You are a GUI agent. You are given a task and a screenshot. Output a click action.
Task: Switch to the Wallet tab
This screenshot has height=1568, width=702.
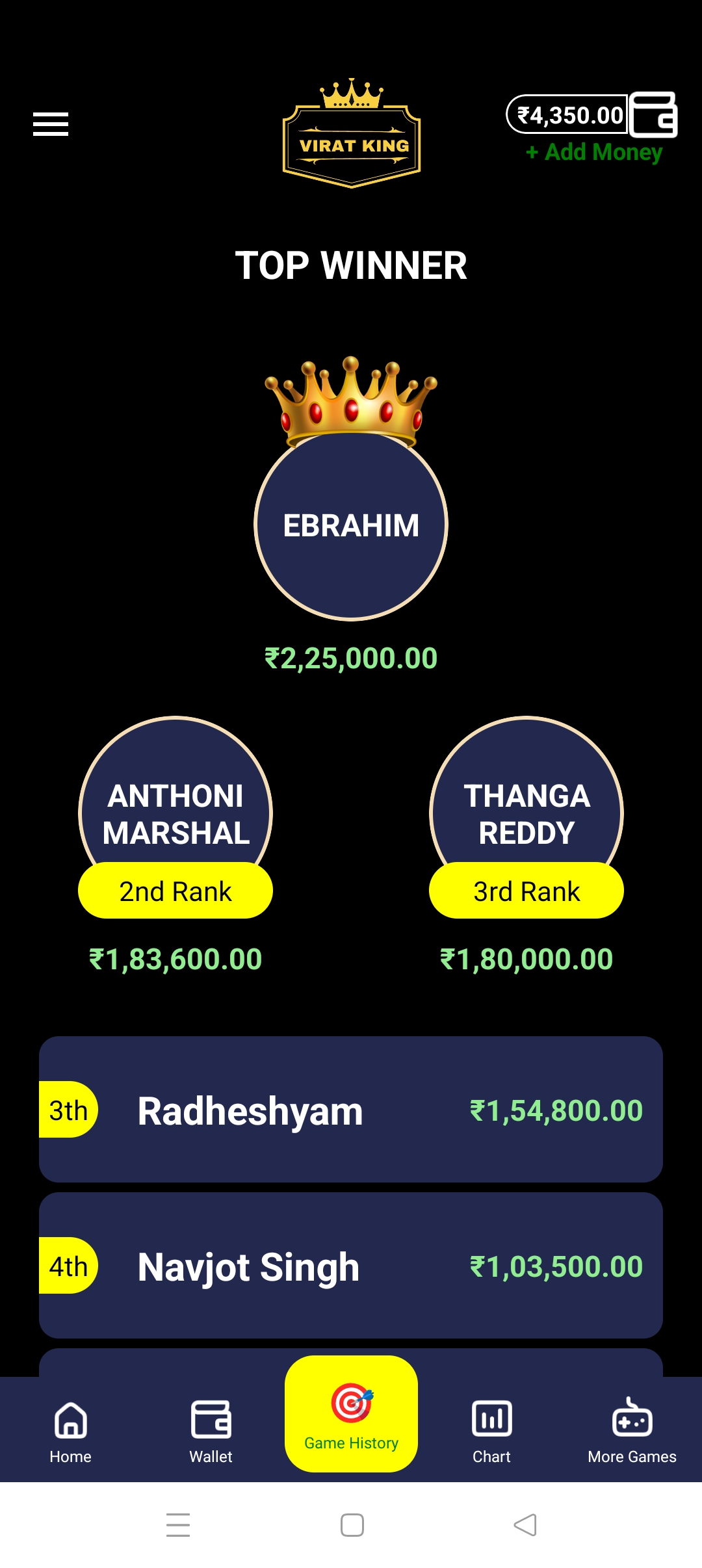(211, 1431)
